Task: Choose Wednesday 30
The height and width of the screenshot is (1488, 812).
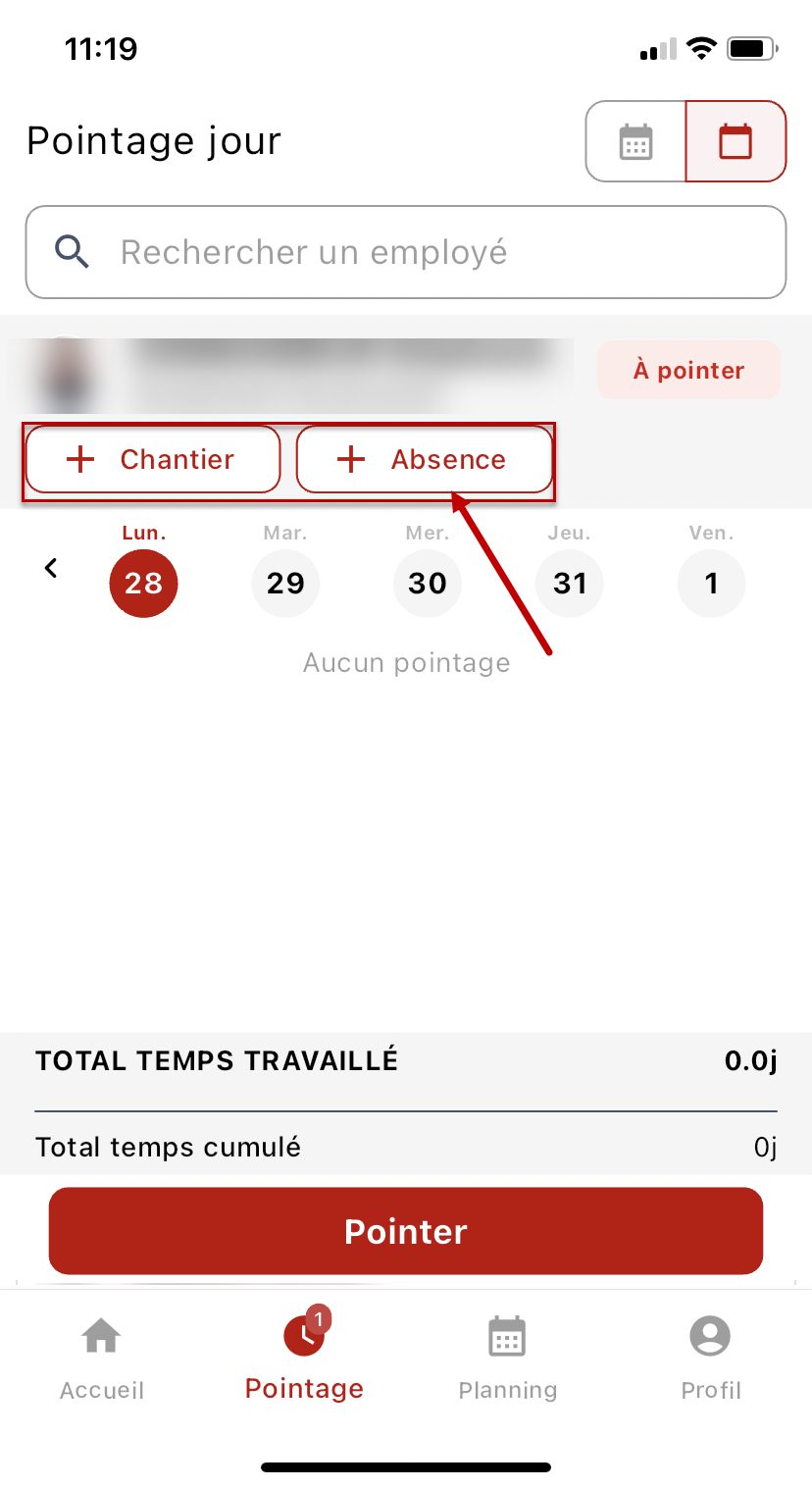Action: (428, 583)
